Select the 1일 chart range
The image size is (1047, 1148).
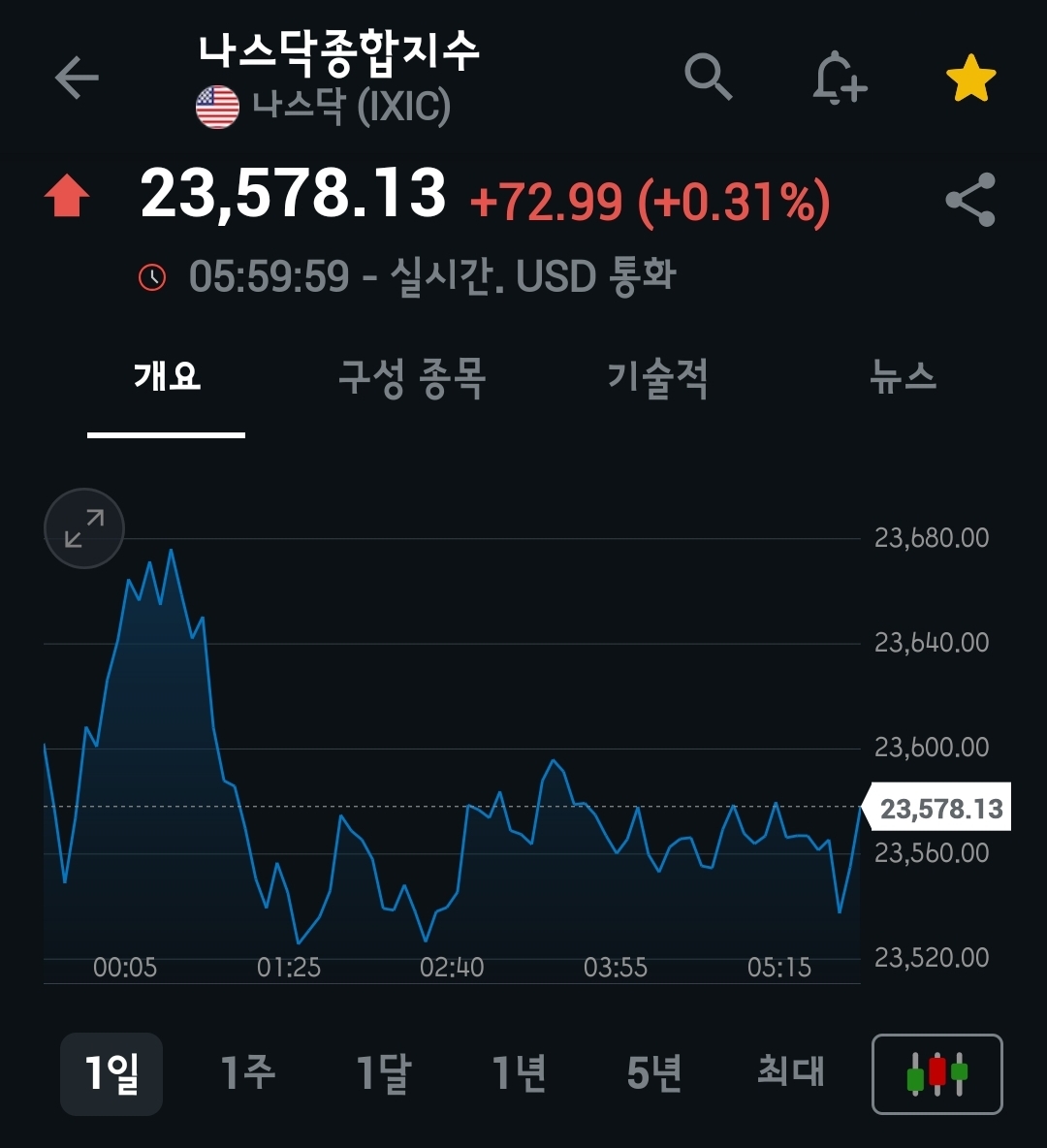click(111, 1073)
